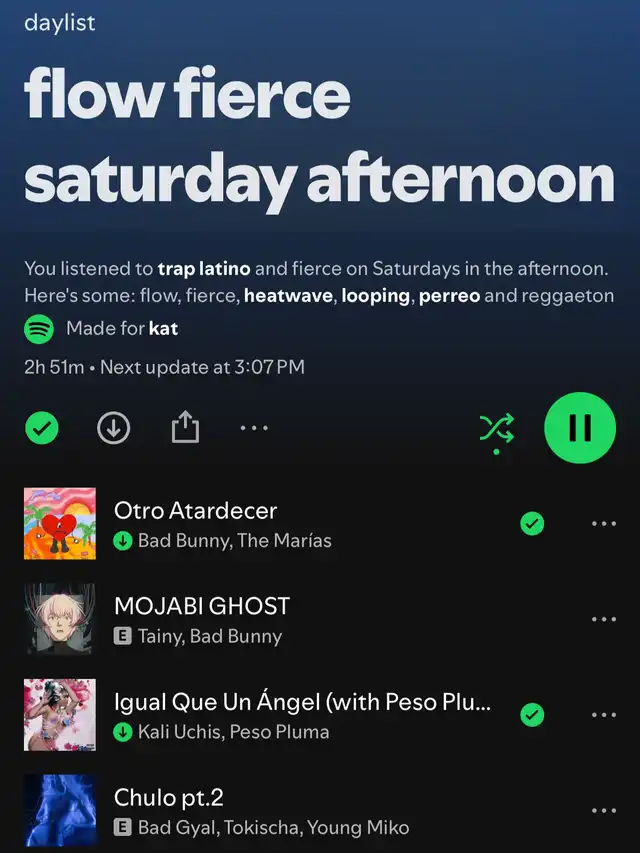640x853 pixels.
Task: Open the looping genre link
Action: 376,296
